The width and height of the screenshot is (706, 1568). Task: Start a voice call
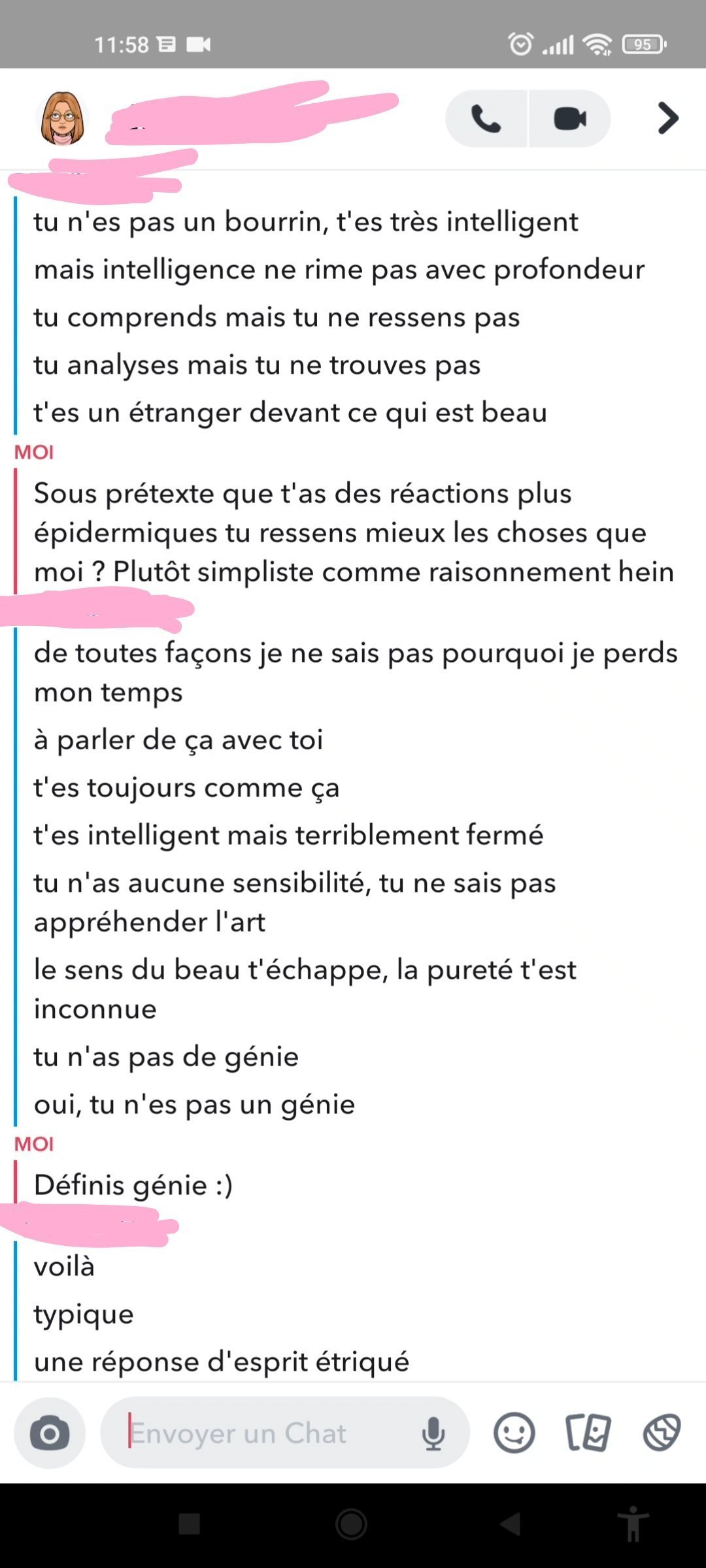[486, 119]
